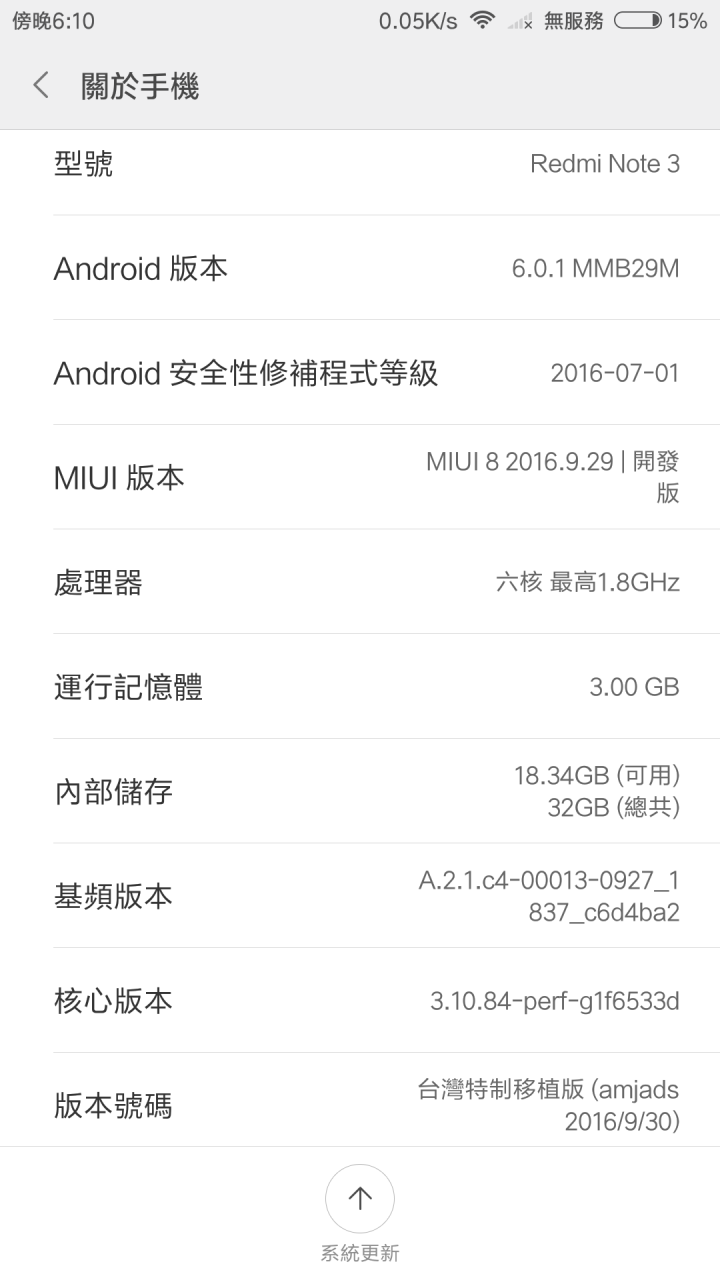Tap the Android 版本 row

(360, 268)
